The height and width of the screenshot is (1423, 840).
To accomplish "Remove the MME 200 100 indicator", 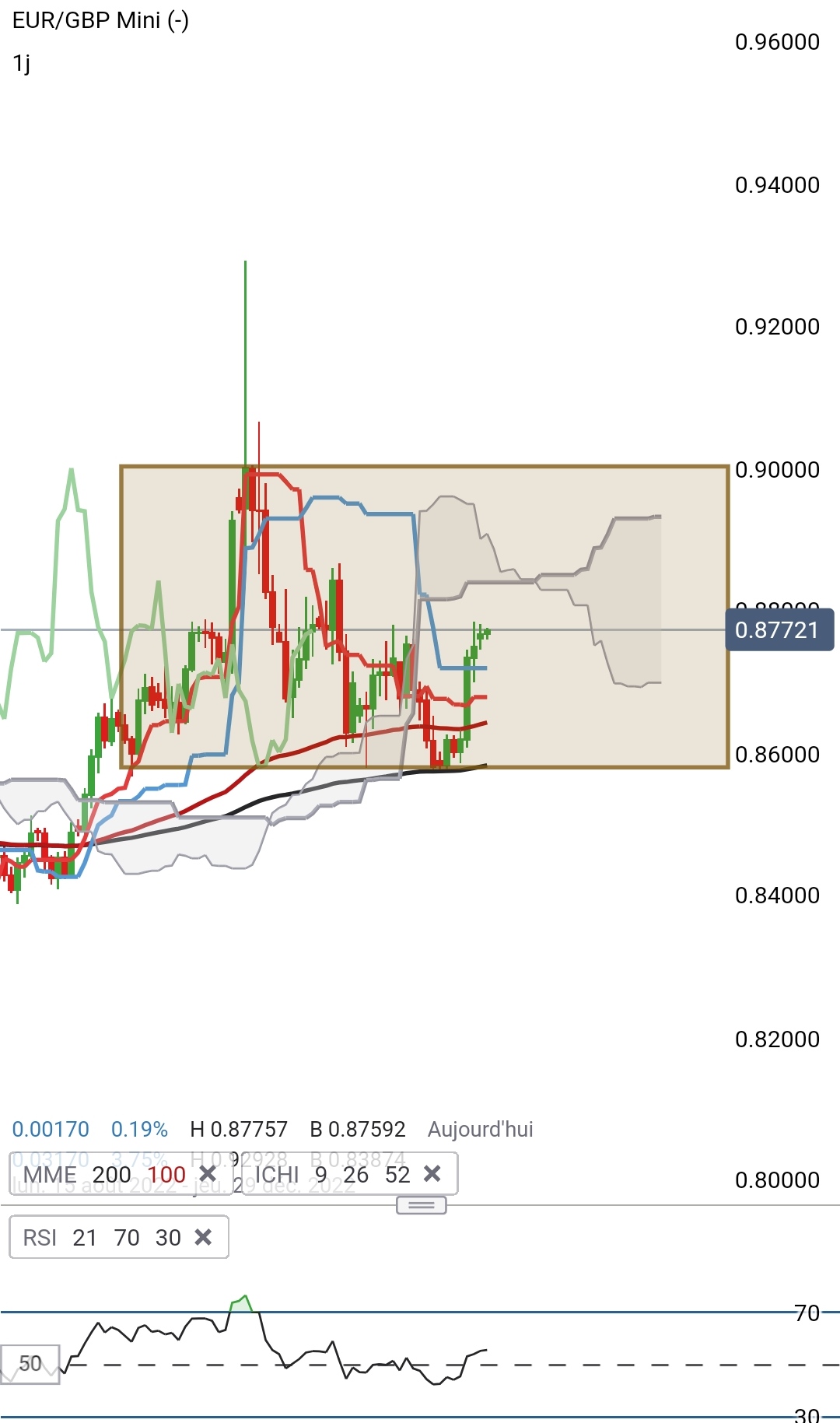I will [208, 1174].
